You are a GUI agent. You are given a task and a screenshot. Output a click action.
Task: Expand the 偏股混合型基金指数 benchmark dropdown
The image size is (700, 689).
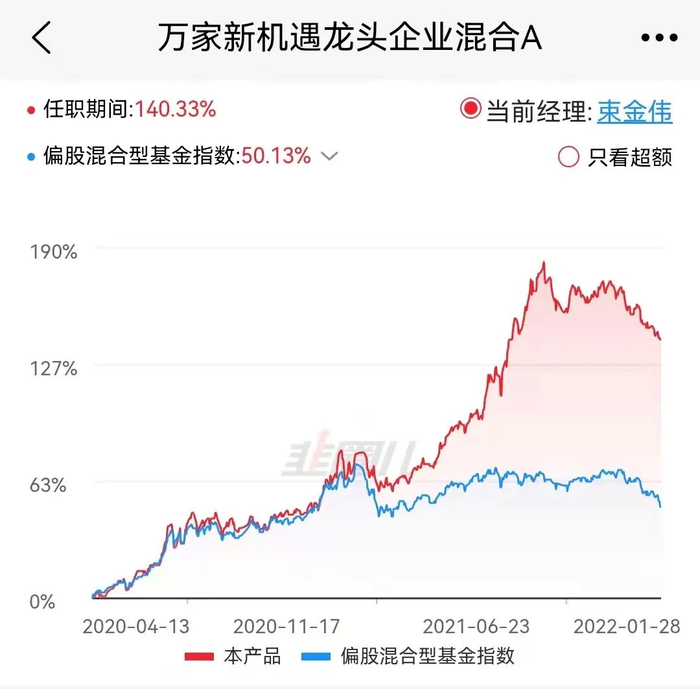330,156
